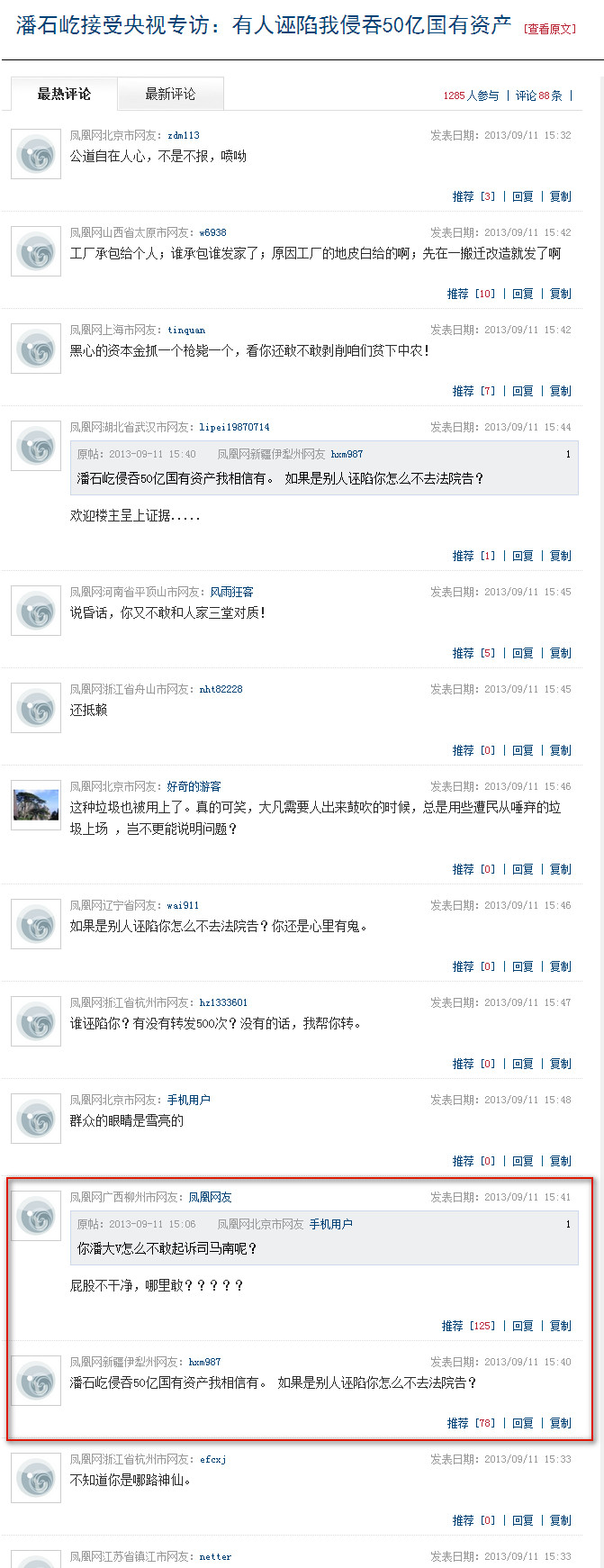
Task: Copy tinquan's comment
Action: [x=561, y=391]
